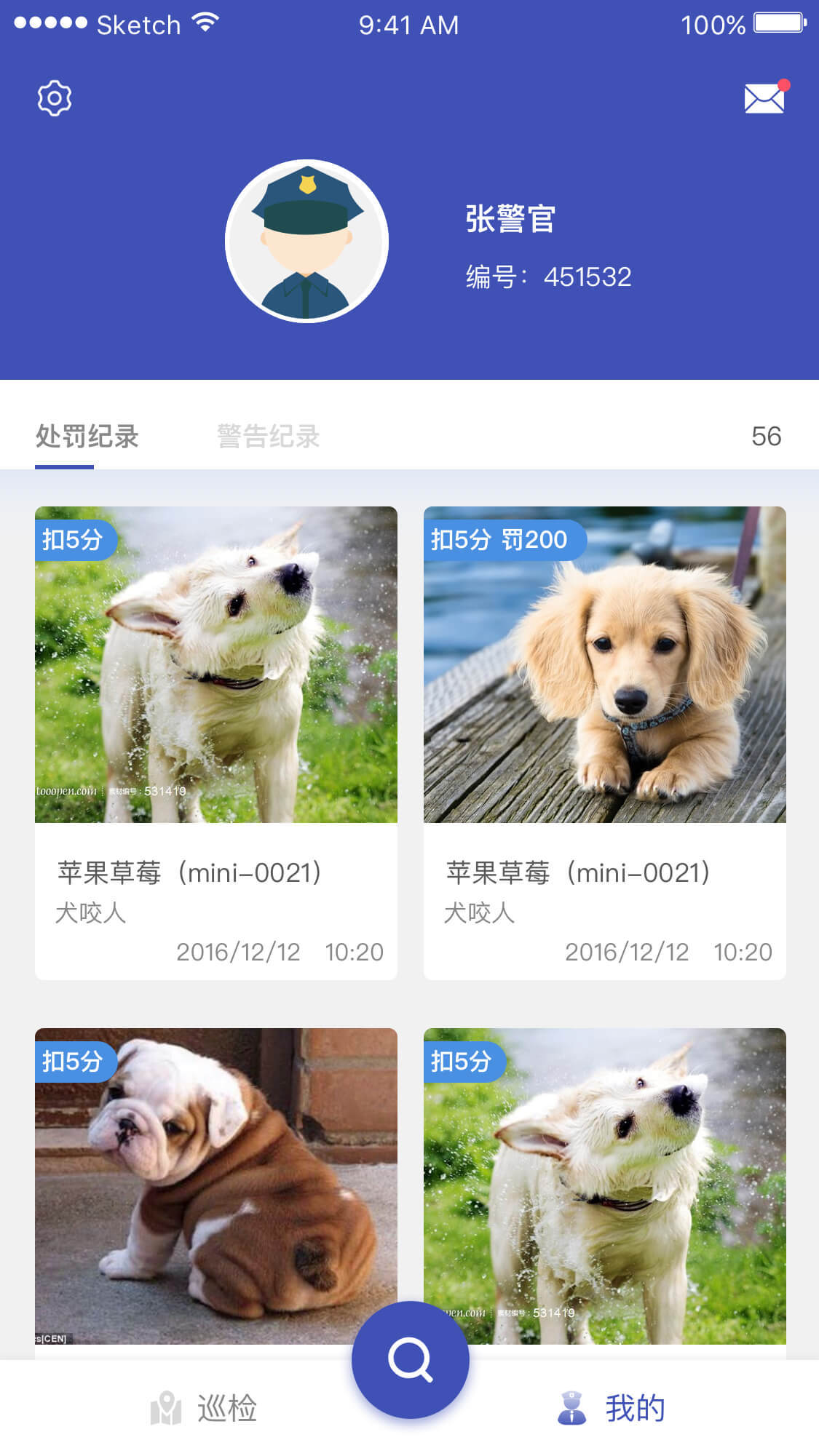Open the settings gear icon
Screen dimensions: 819x1456
(53, 97)
